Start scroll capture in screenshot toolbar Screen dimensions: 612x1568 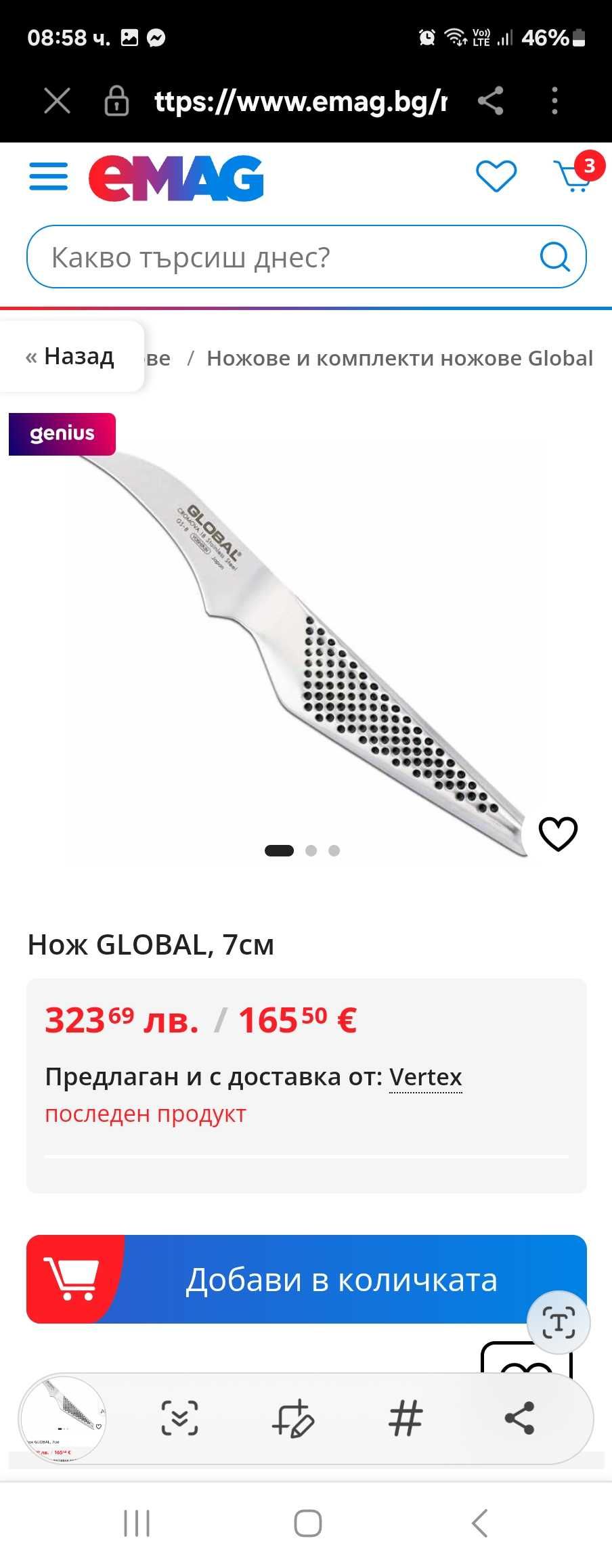click(x=179, y=1418)
